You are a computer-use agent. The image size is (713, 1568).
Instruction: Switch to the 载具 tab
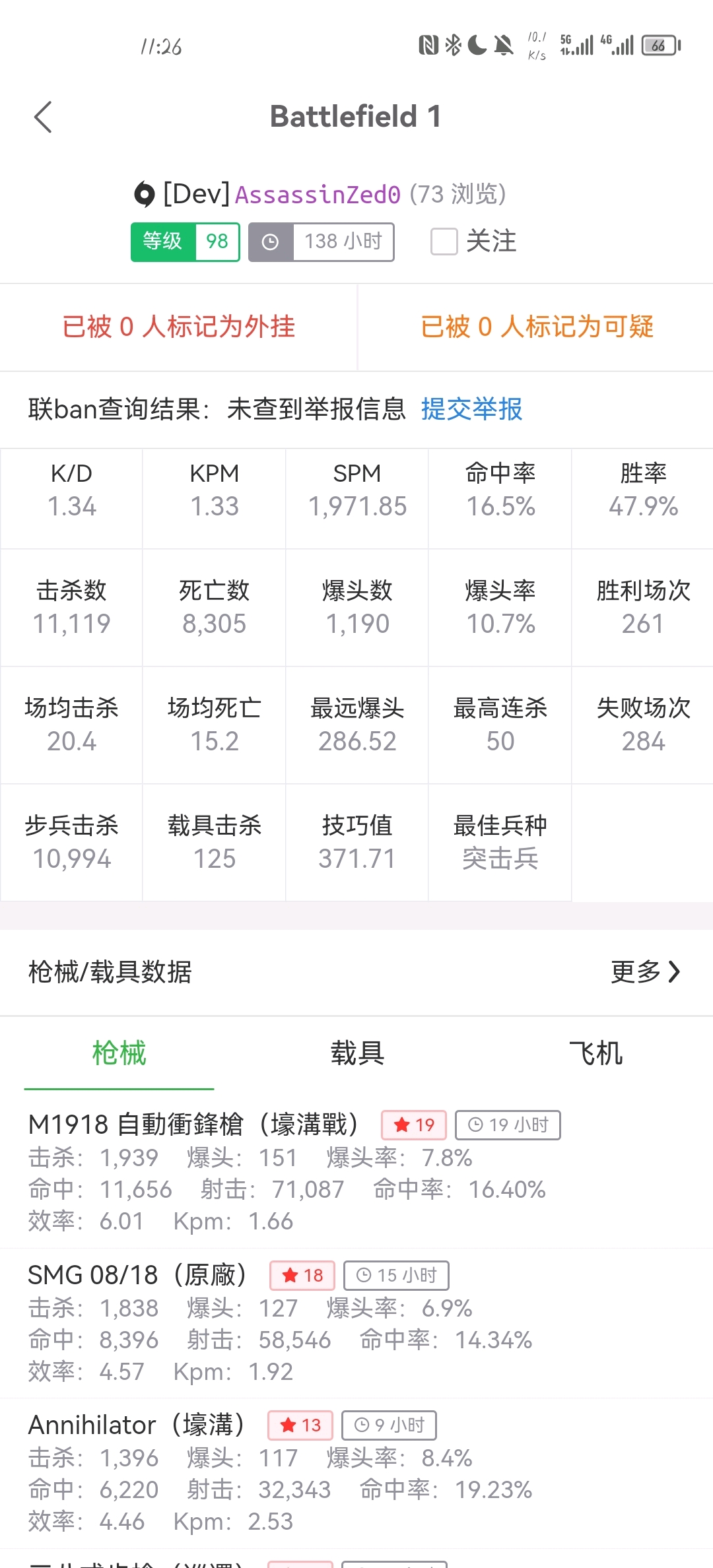[357, 1053]
